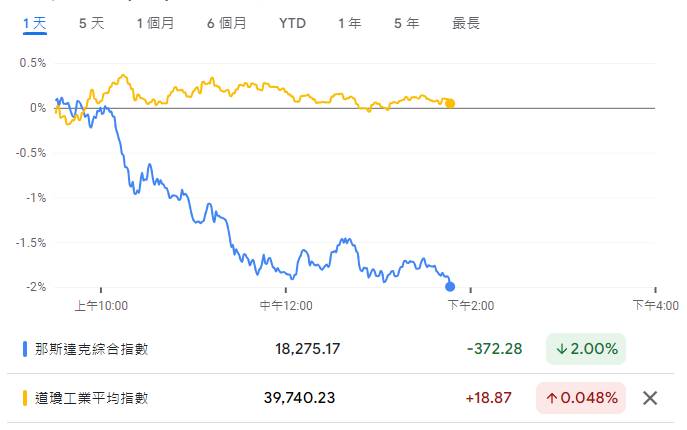Screen dimensions: 687x430
Task: Remove 道瓊工業平均指數 from comparison
Action: pyautogui.click(x=650, y=398)
